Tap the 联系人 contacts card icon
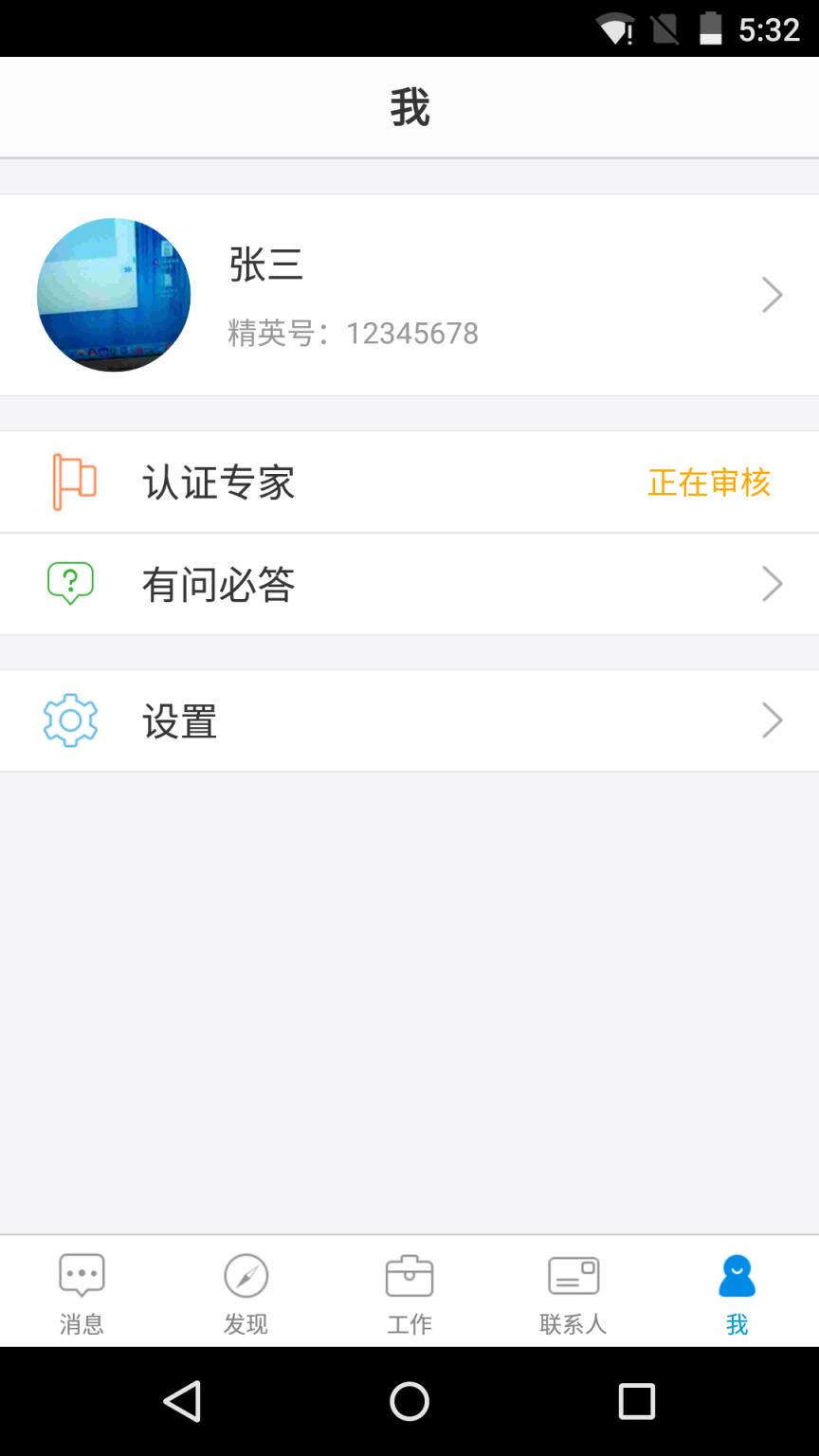This screenshot has width=819, height=1456. 573,1277
